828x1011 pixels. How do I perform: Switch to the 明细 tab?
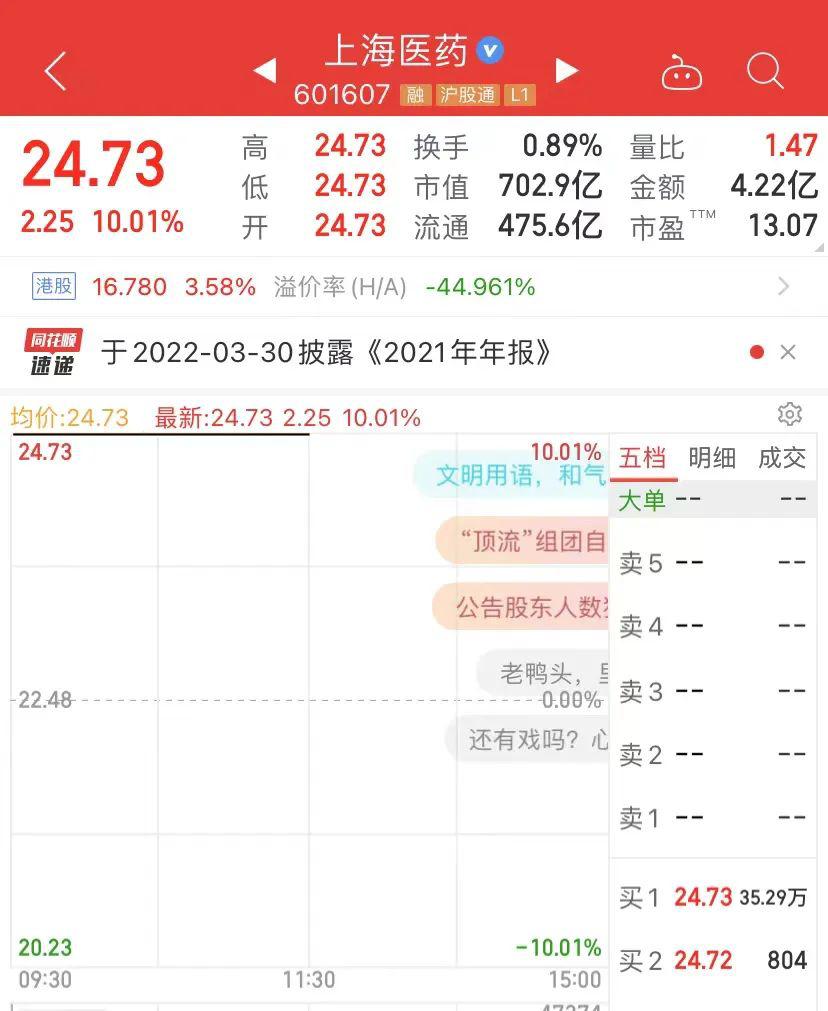pyautogui.click(x=712, y=458)
